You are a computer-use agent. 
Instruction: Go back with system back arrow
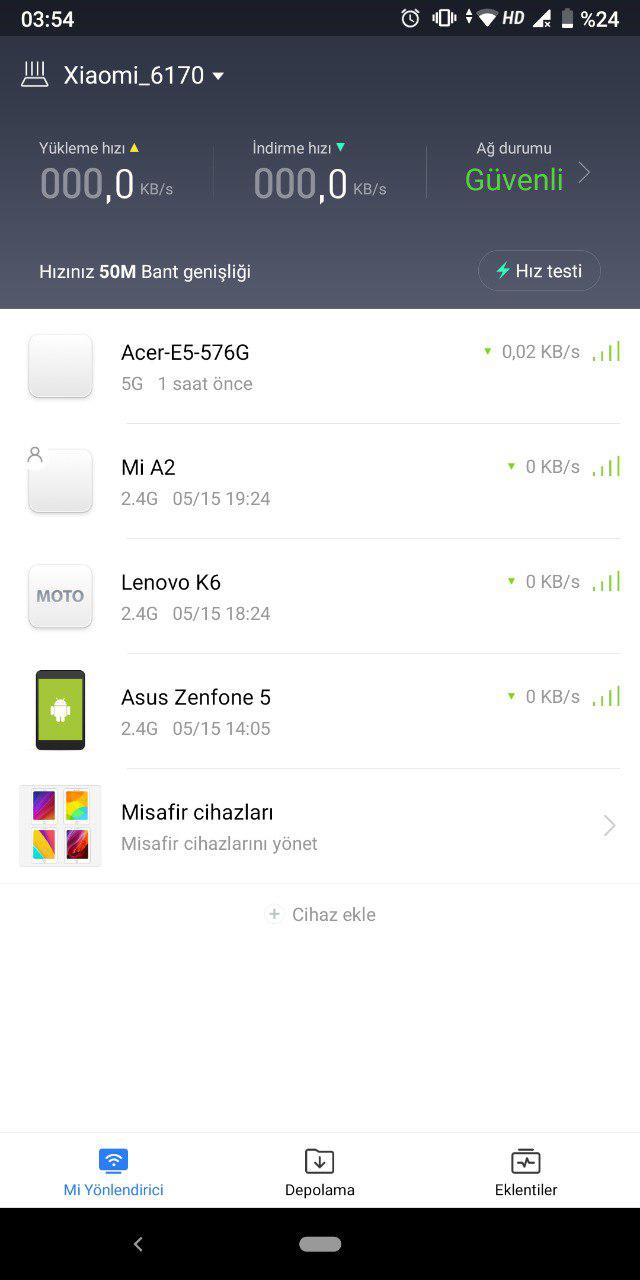(138, 1244)
